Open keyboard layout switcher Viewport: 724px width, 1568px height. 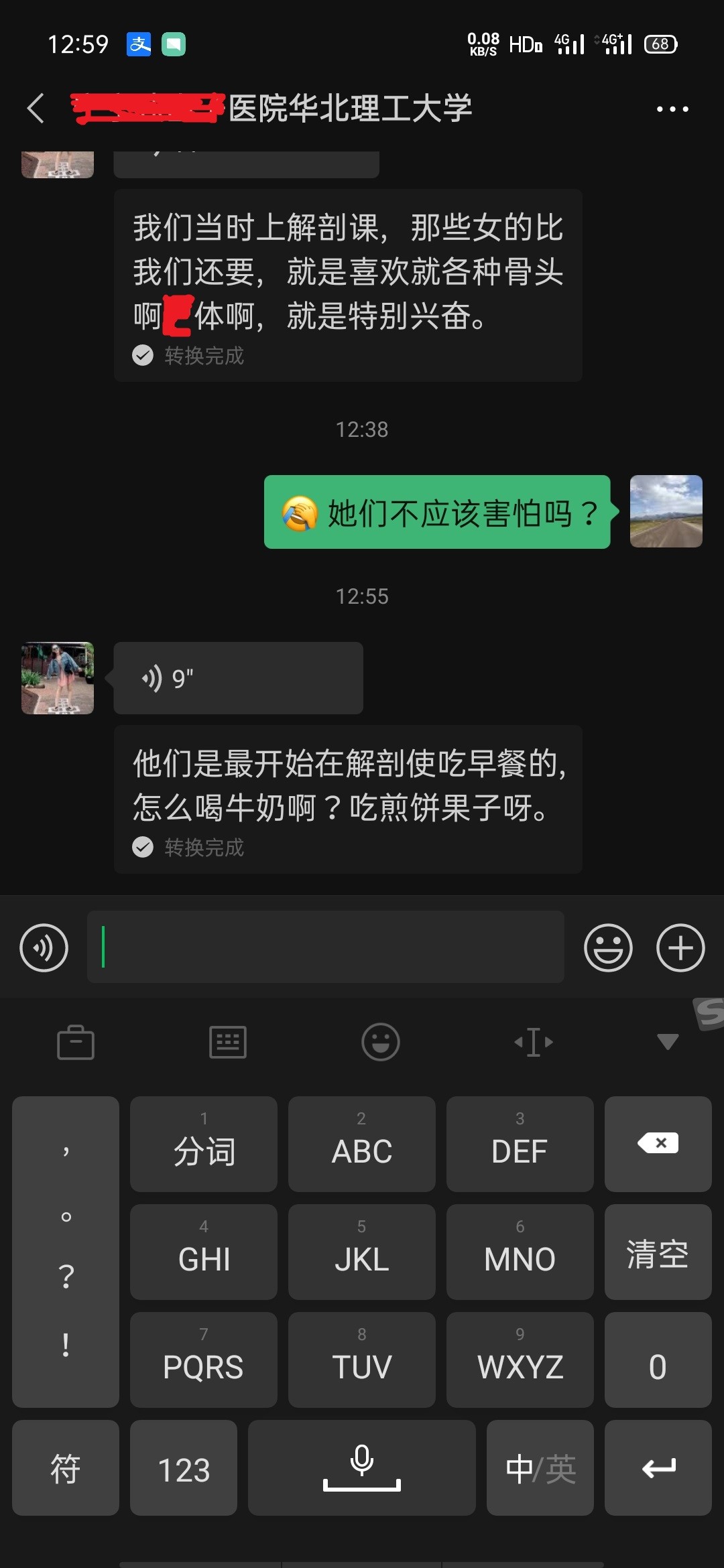point(228,1042)
